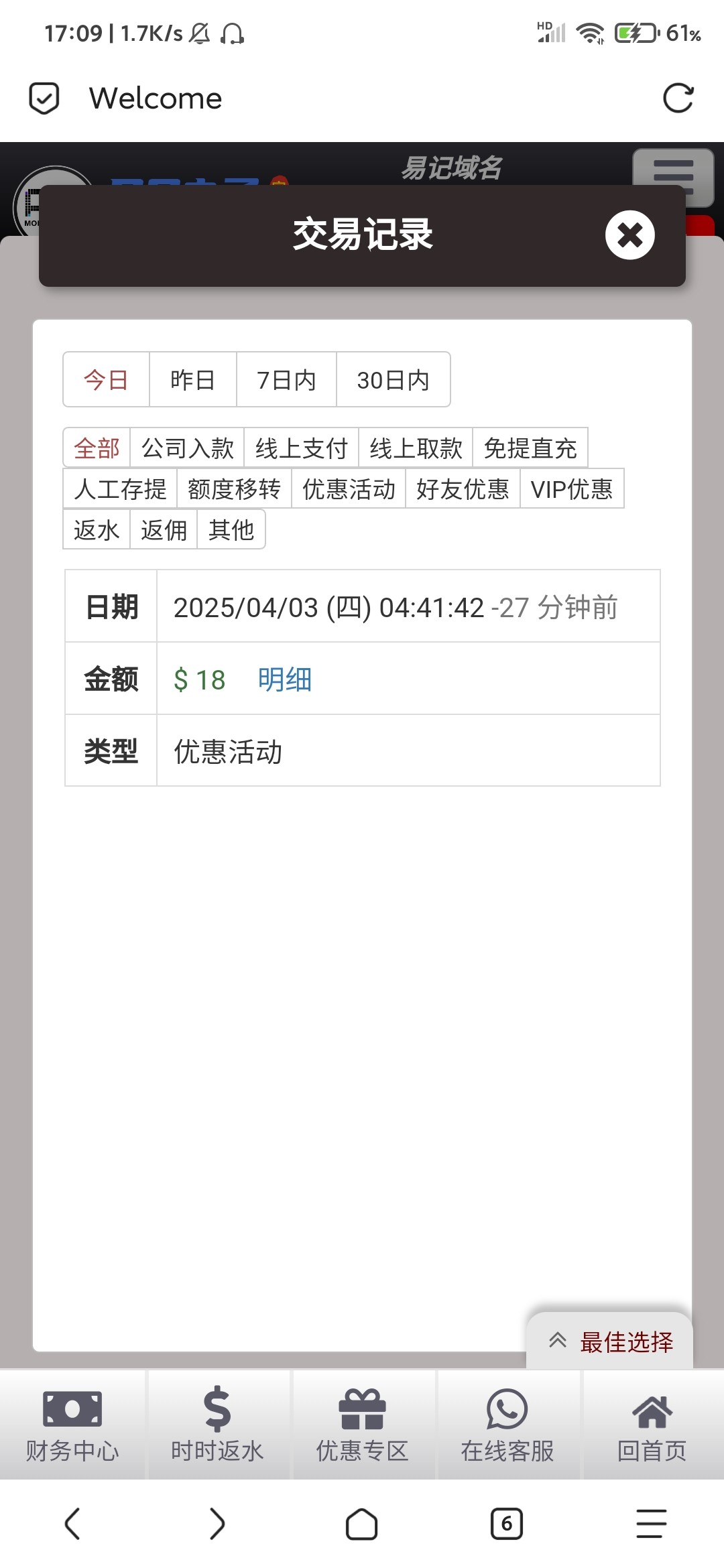724x1568 pixels.
Task: Open the 明细 link for the $18 record
Action: [285, 679]
